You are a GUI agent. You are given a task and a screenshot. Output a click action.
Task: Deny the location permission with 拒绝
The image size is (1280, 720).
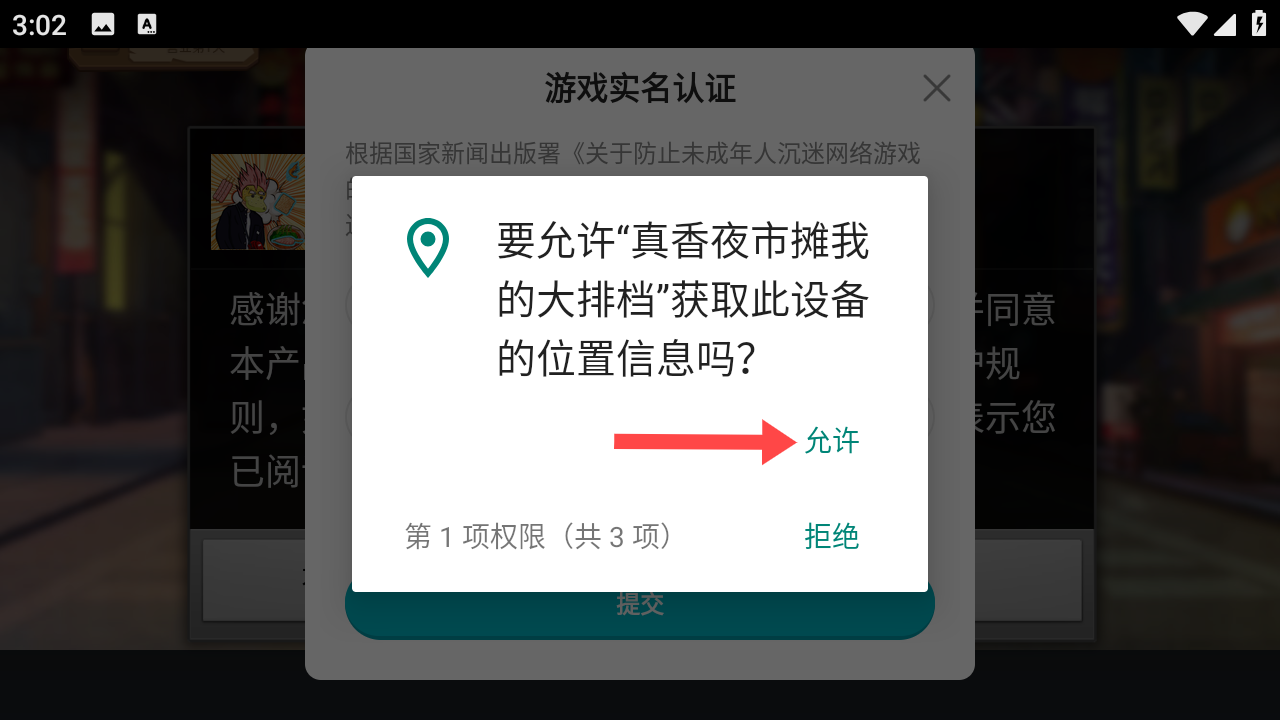point(831,537)
